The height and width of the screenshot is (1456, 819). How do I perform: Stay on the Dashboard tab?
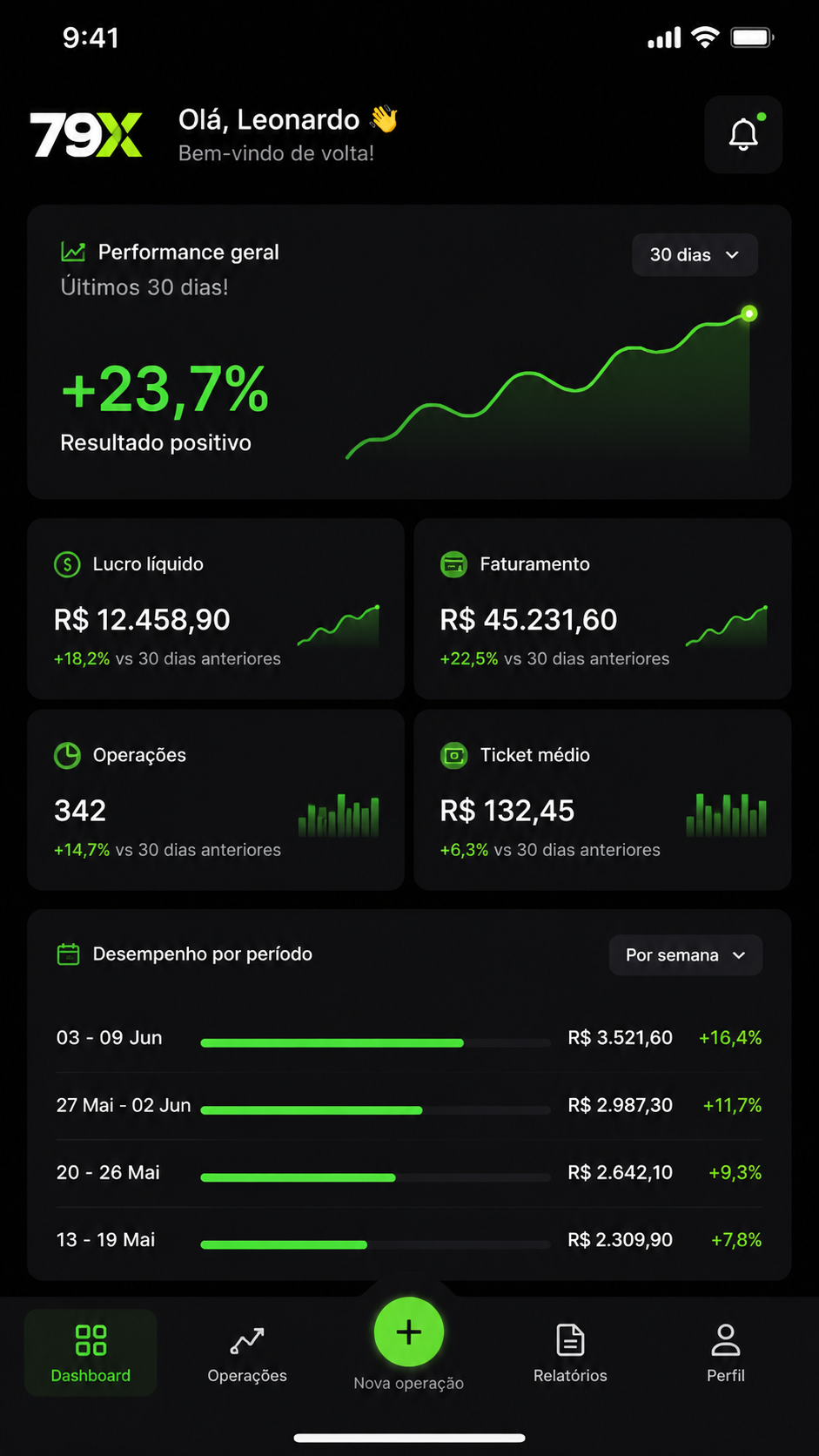(91, 1352)
